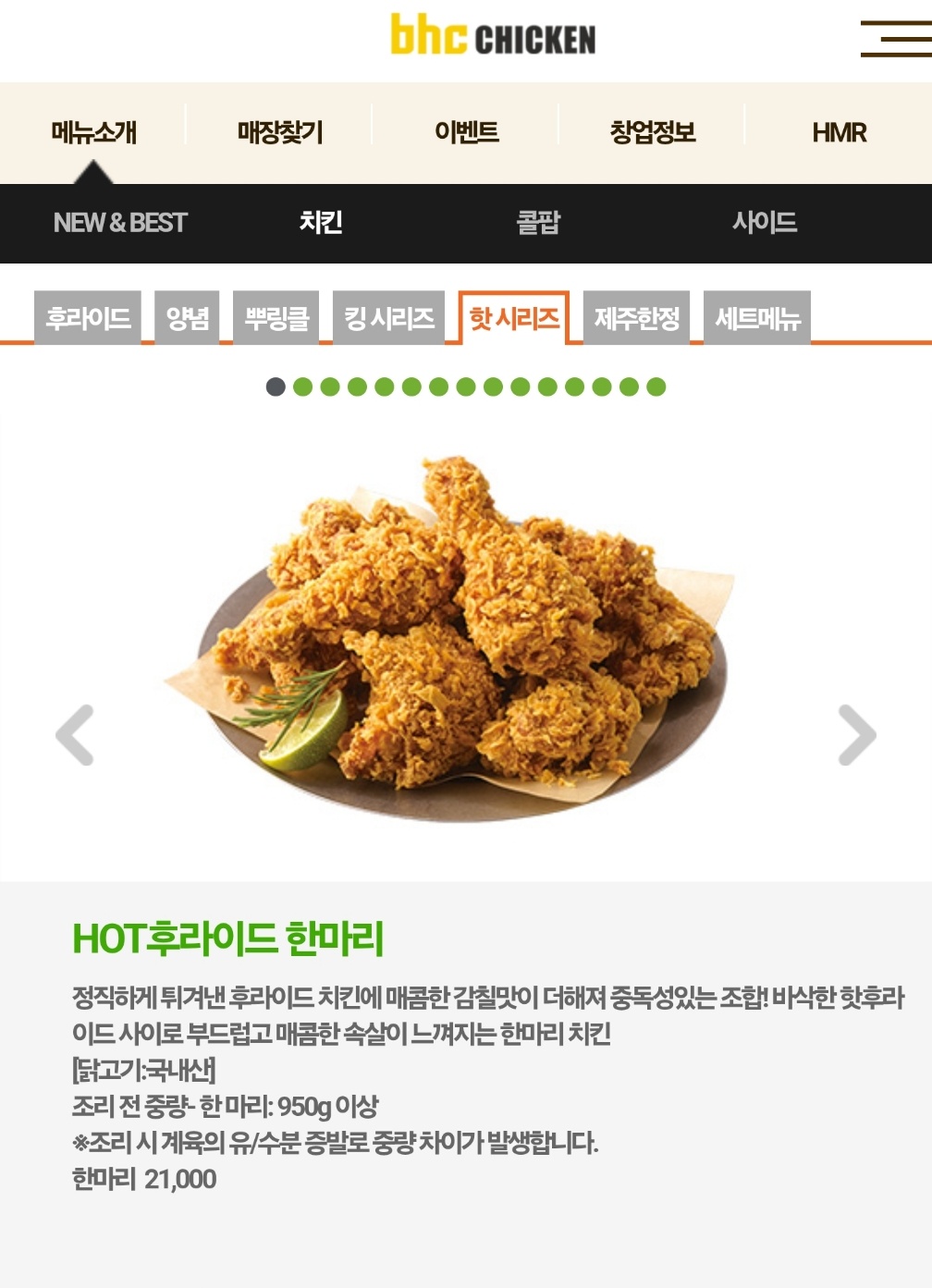Image resolution: width=932 pixels, height=1288 pixels.
Task: Go to the previous chicken menu item
Action: 75,735
